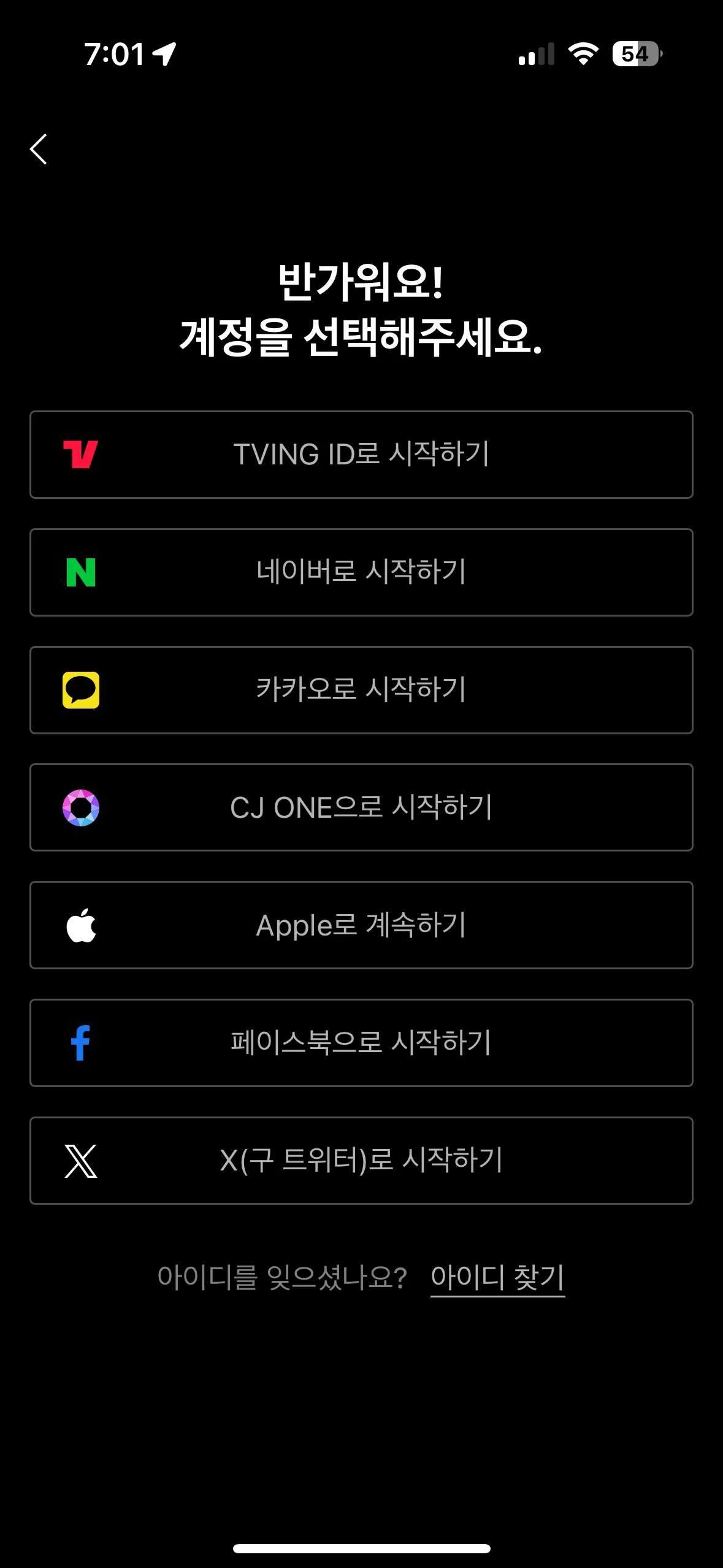Click the X (Twitter) icon

pyautogui.click(x=80, y=1160)
